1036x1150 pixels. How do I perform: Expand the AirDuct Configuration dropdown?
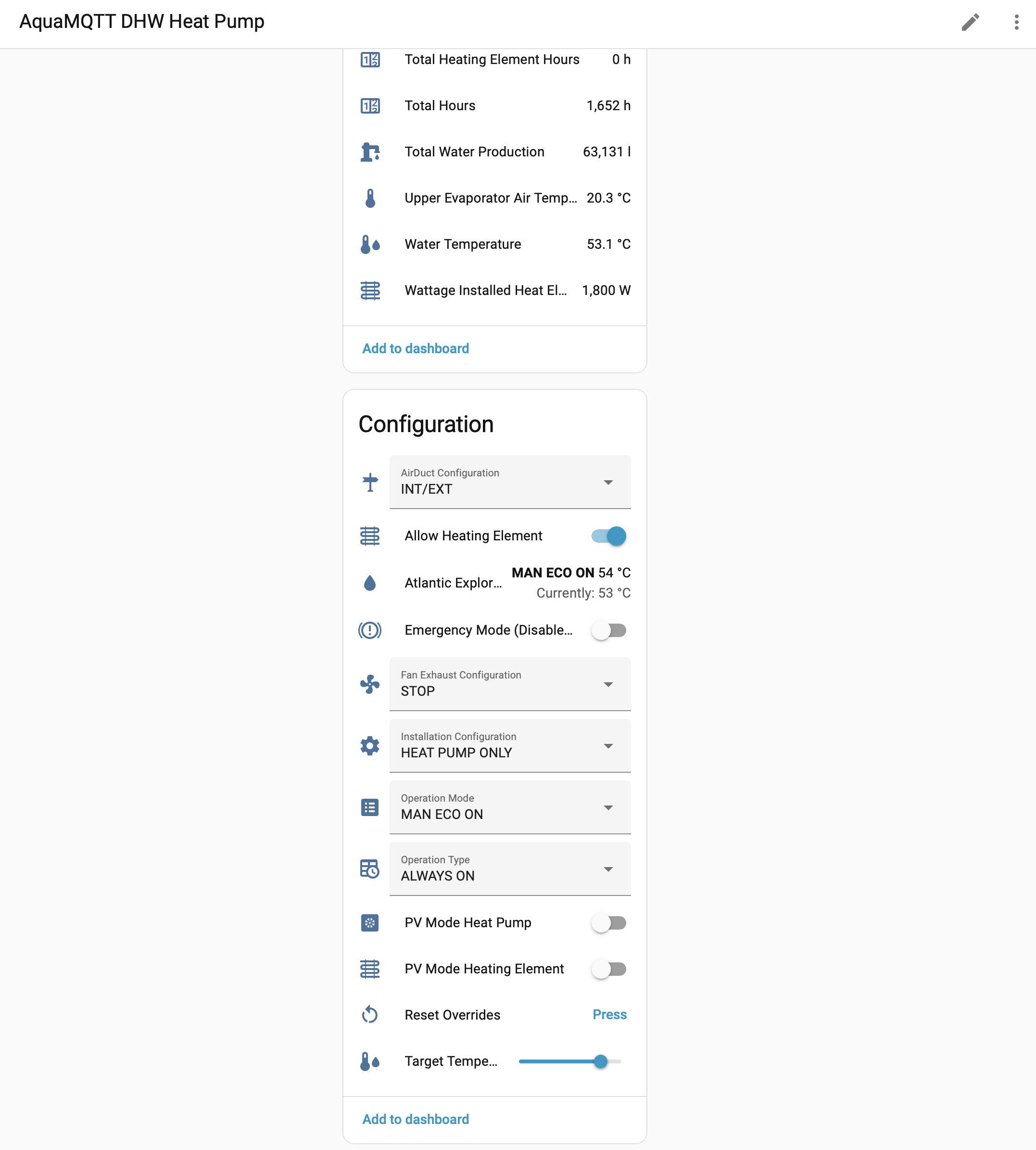509,482
